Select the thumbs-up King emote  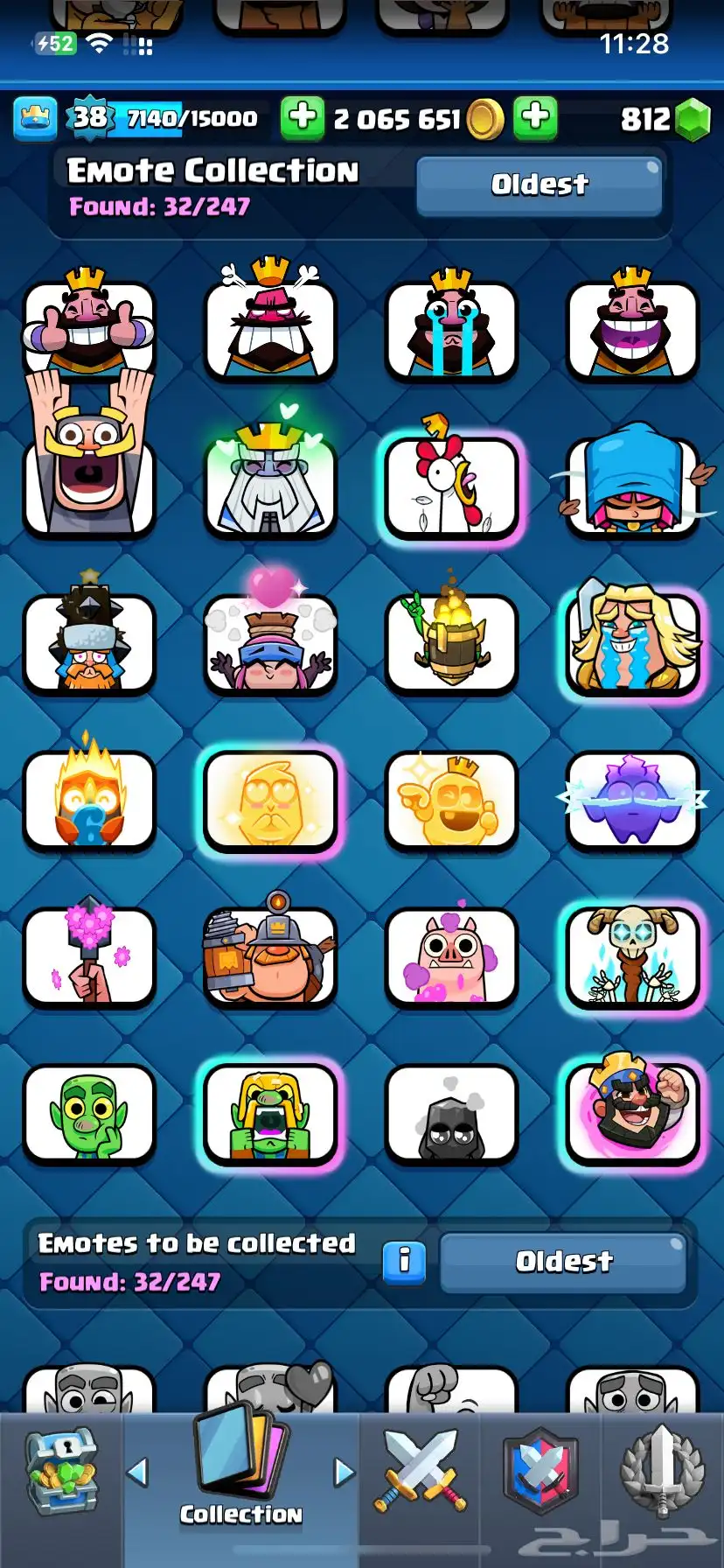coord(88,328)
